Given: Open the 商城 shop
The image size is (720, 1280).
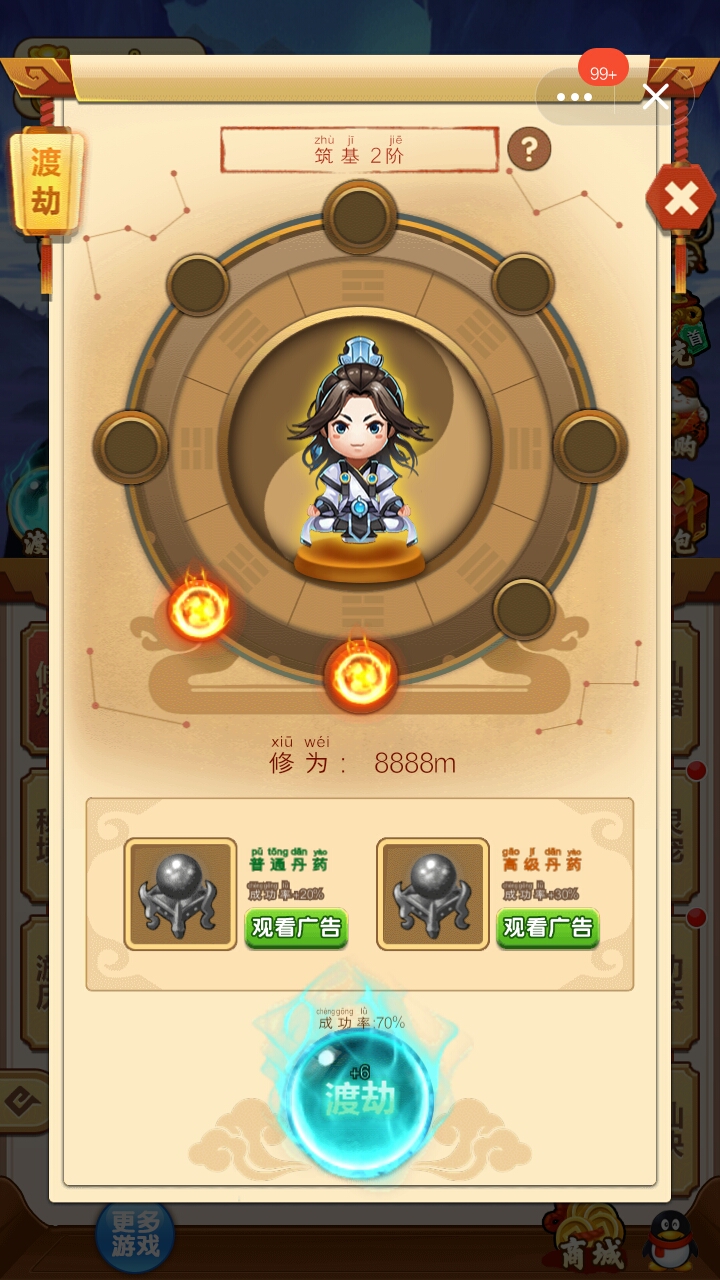Looking at the screenshot, I should [x=591, y=1248].
